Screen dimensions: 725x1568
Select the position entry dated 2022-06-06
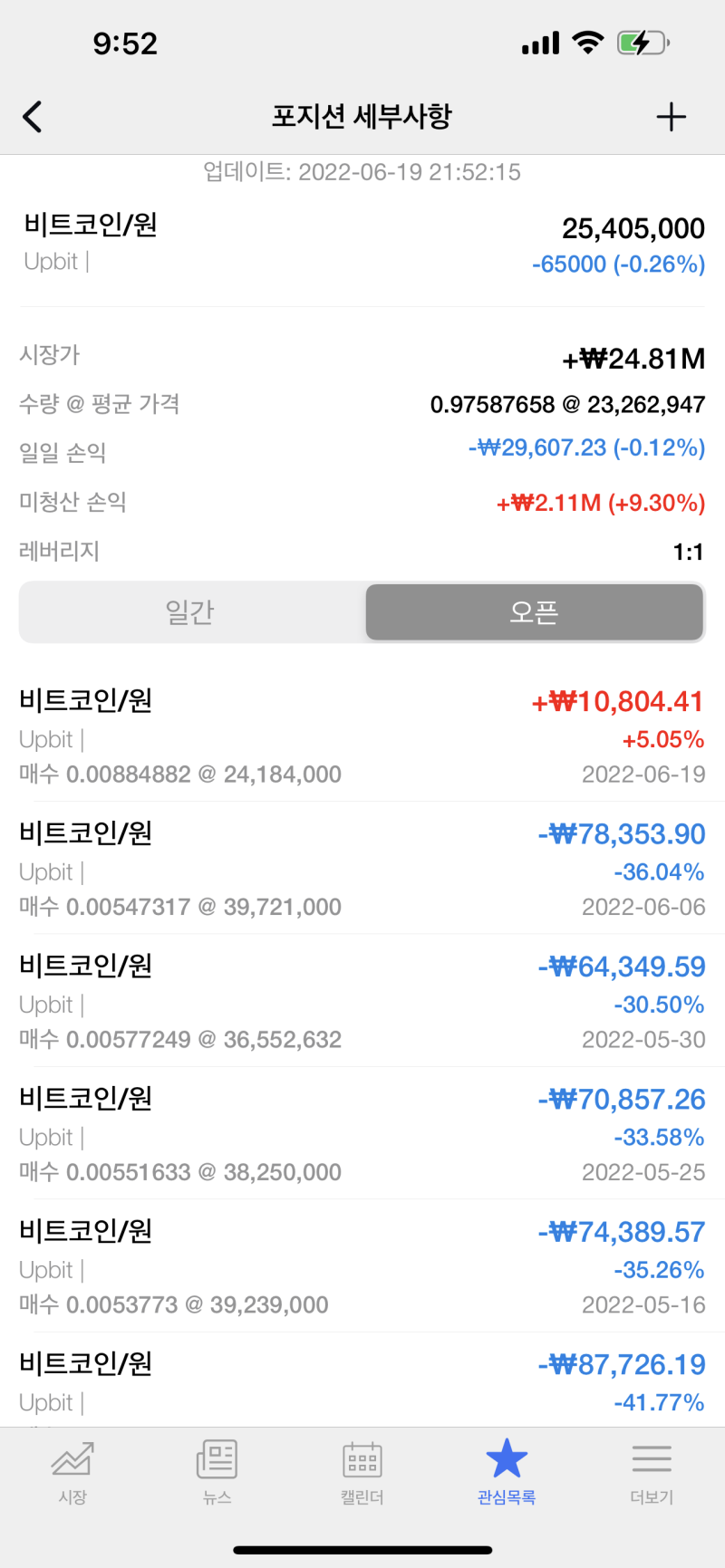coord(362,865)
